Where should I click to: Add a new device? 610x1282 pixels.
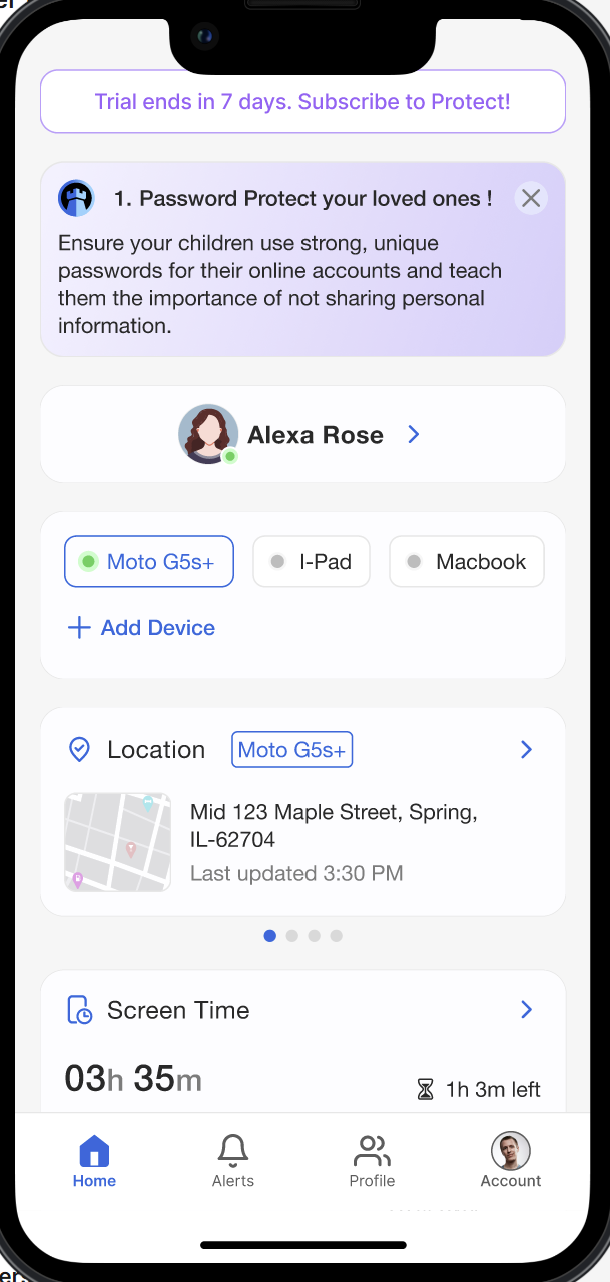pos(141,628)
